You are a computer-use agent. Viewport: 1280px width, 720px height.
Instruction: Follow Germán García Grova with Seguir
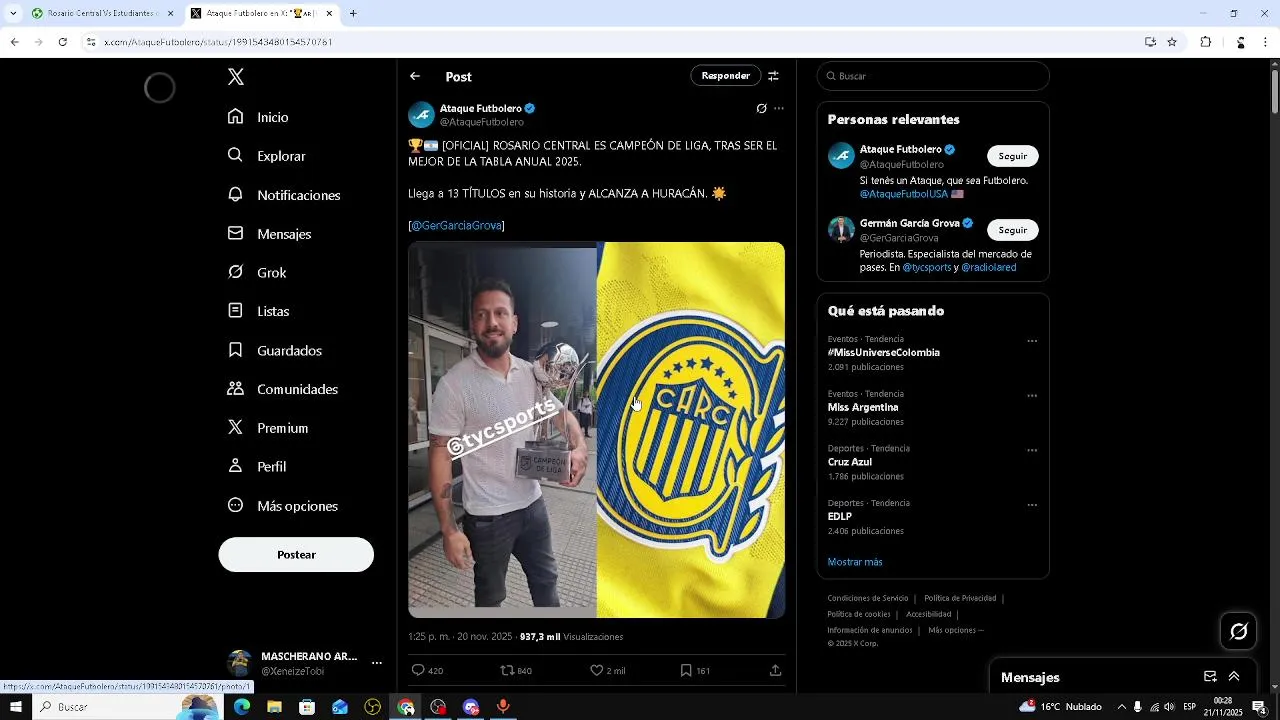(x=1012, y=230)
